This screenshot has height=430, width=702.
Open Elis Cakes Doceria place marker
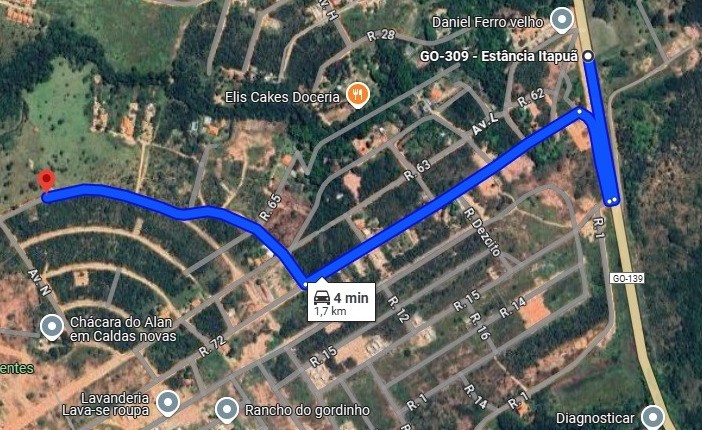pos(357,96)
